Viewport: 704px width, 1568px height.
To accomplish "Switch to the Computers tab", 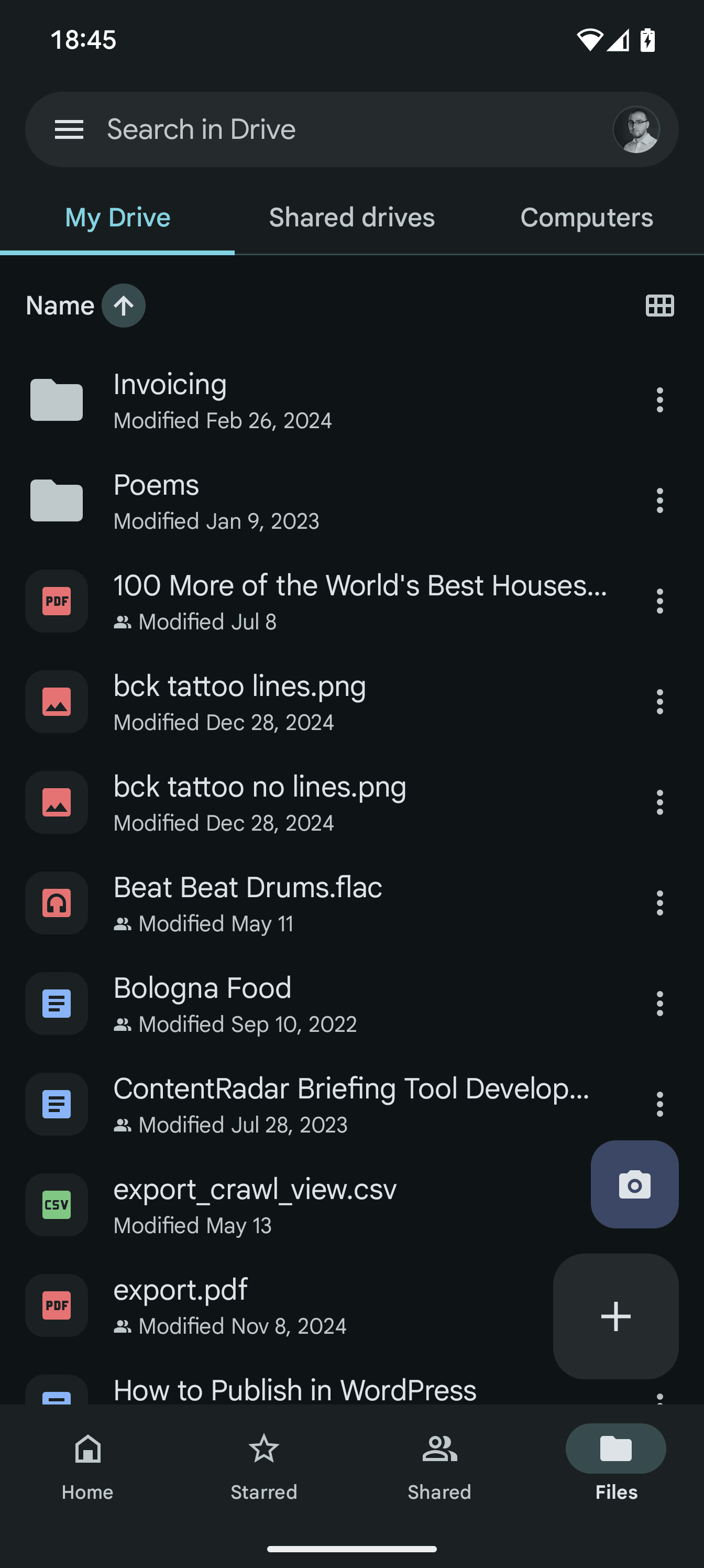I will click(587, 217).
